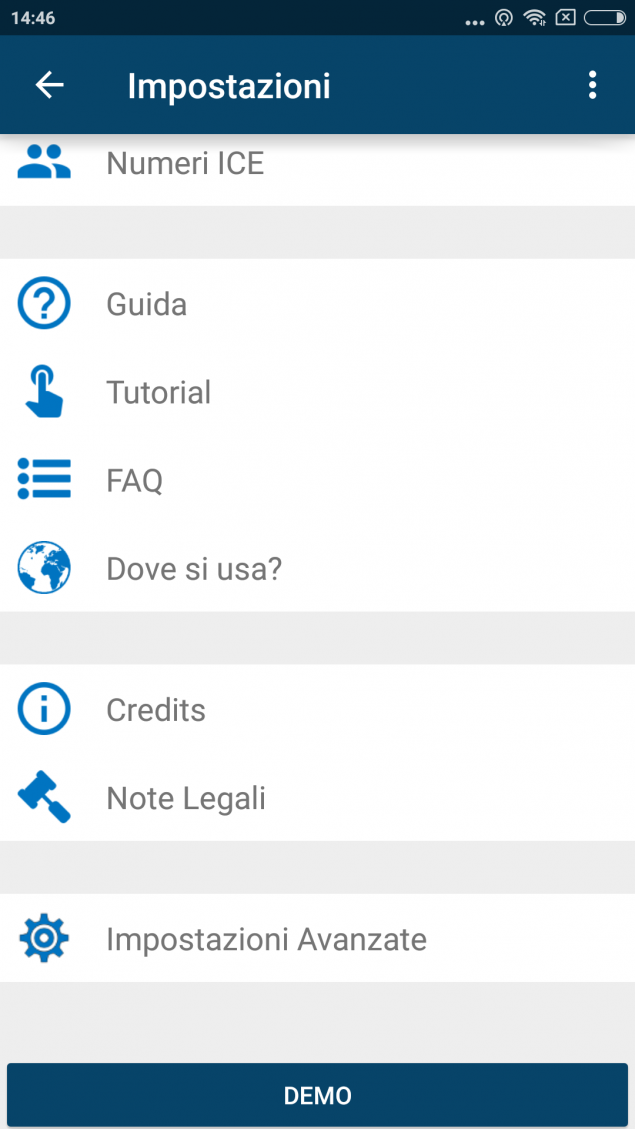
Task: Open the three-dot overflow menu
Action: click(x=592, y=85)
